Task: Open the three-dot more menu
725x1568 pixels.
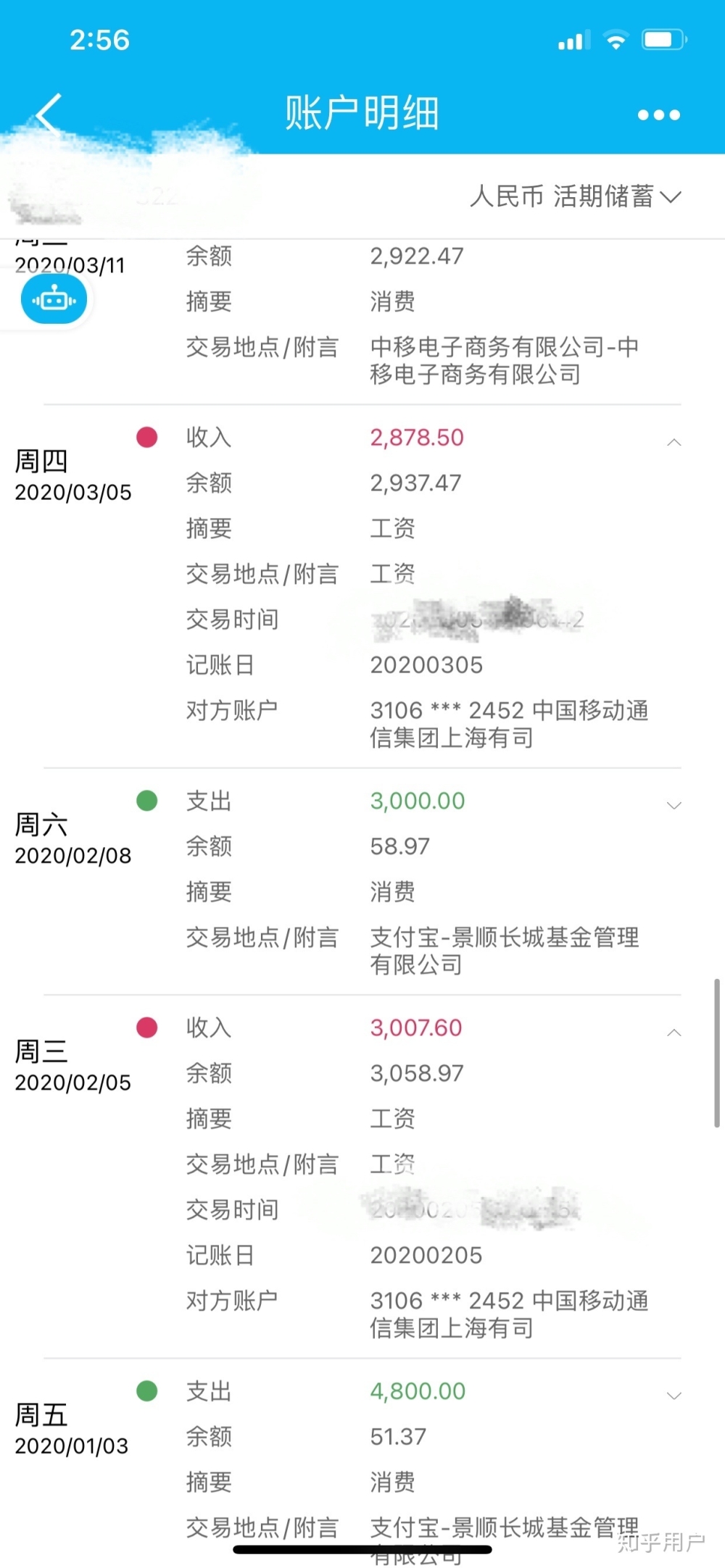Action: [x=658, y=115]
